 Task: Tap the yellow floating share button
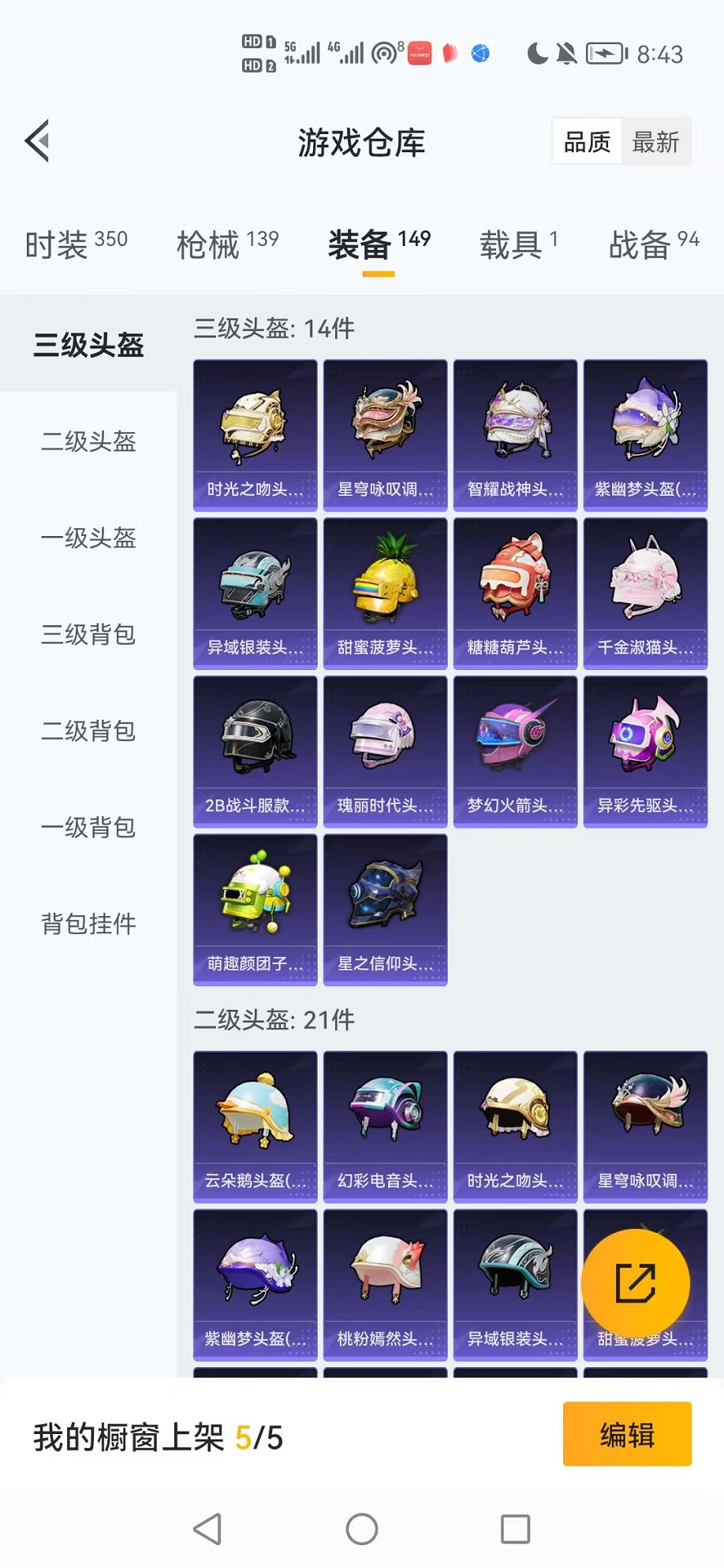pos(635,1283)
